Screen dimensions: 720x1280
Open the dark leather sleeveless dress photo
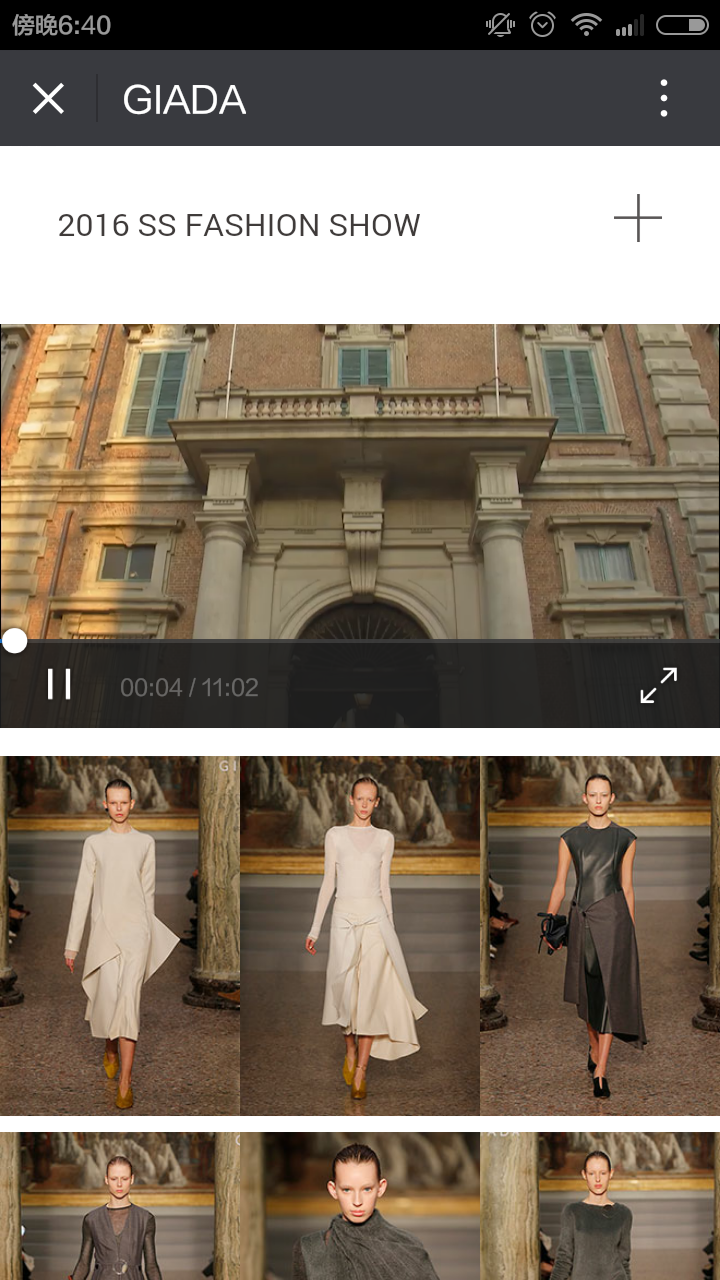[x=600, y=935]
